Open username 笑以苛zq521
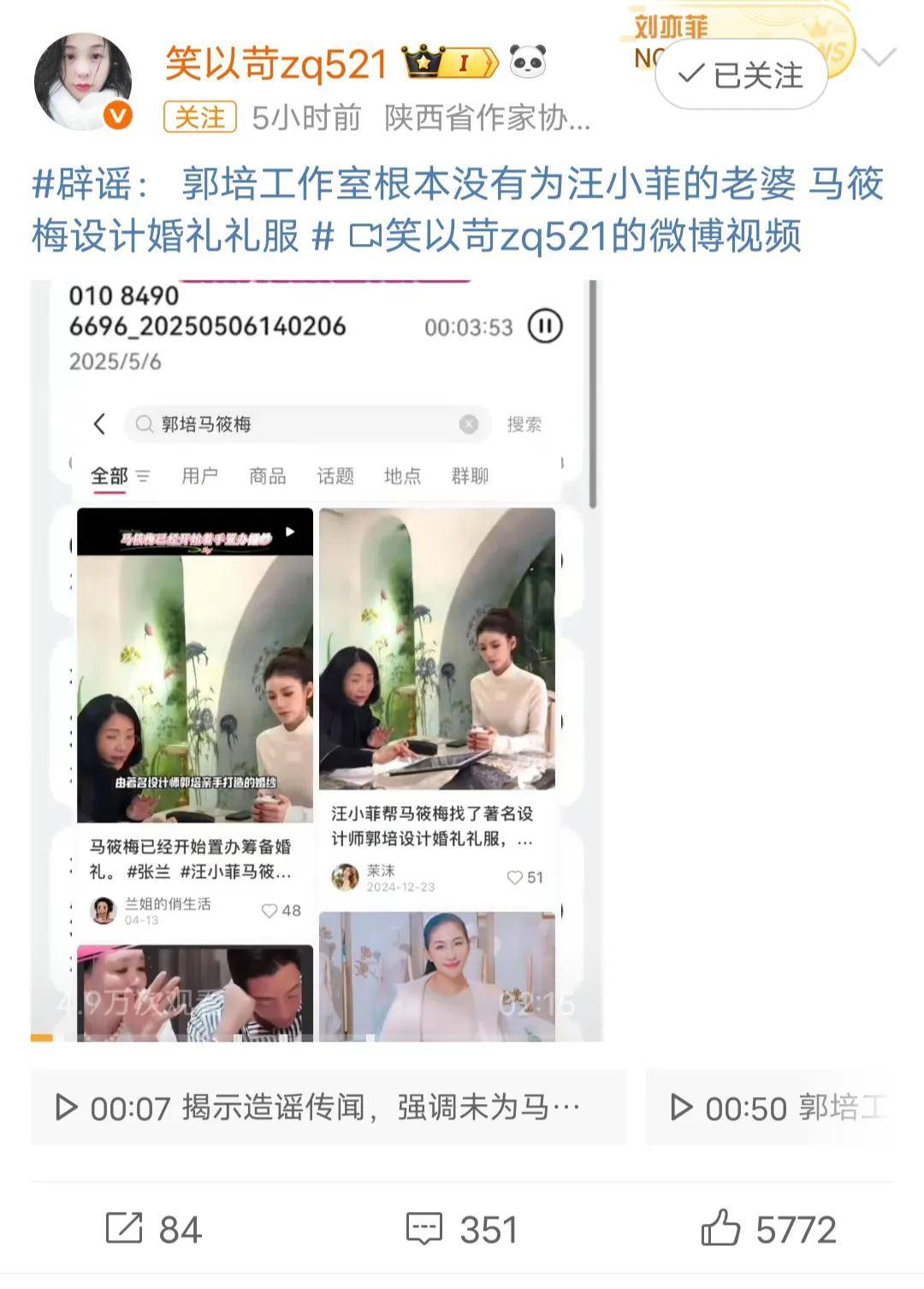924x1289 pixels. (276, 62)
